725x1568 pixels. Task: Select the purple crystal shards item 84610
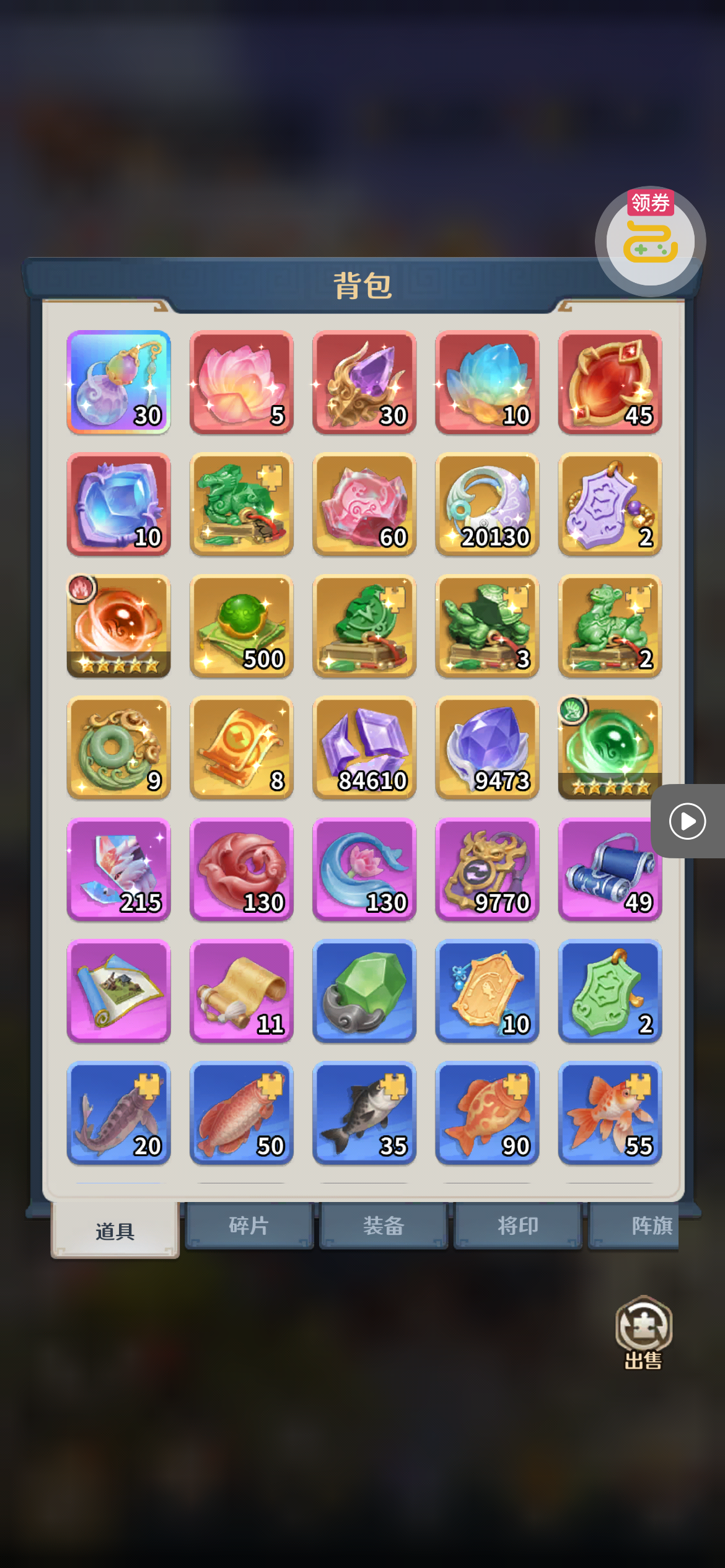pyautogui.click(x=364, y=748)
